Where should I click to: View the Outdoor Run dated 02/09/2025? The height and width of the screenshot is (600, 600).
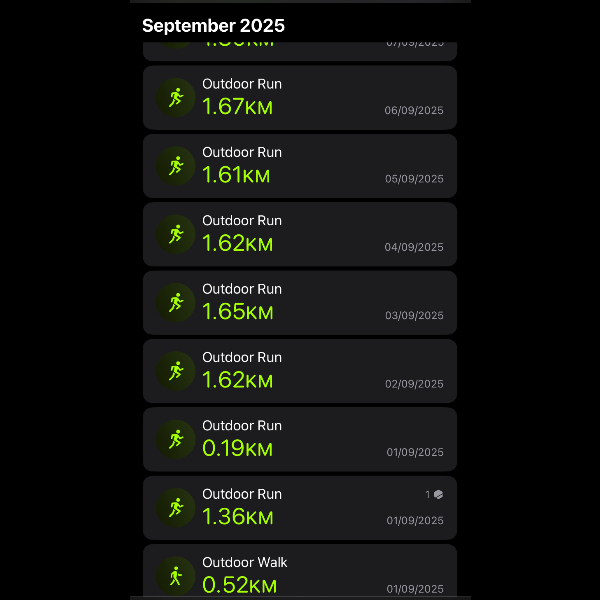coord(300,371)
